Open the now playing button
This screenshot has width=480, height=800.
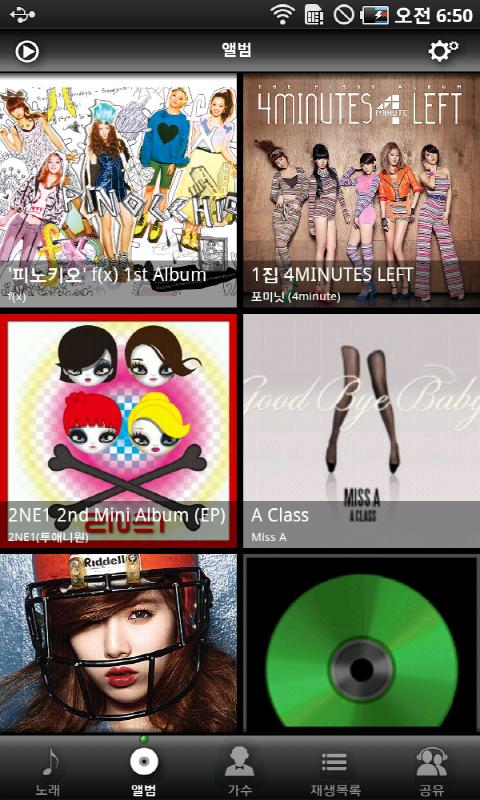click(x=27, y=51)
